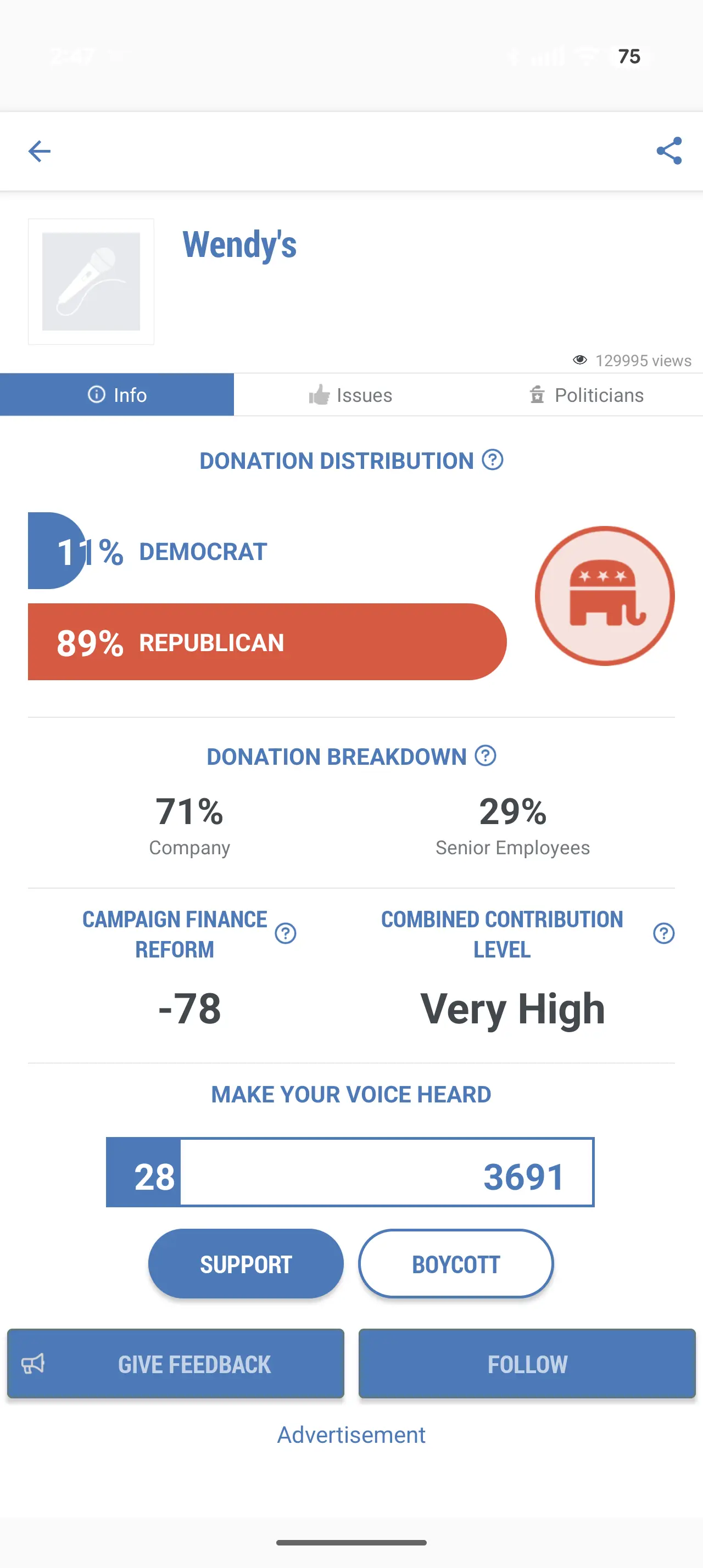Open the Politicians tab
This screenshot has width=703, height=1568.
[x=586, y=395]
